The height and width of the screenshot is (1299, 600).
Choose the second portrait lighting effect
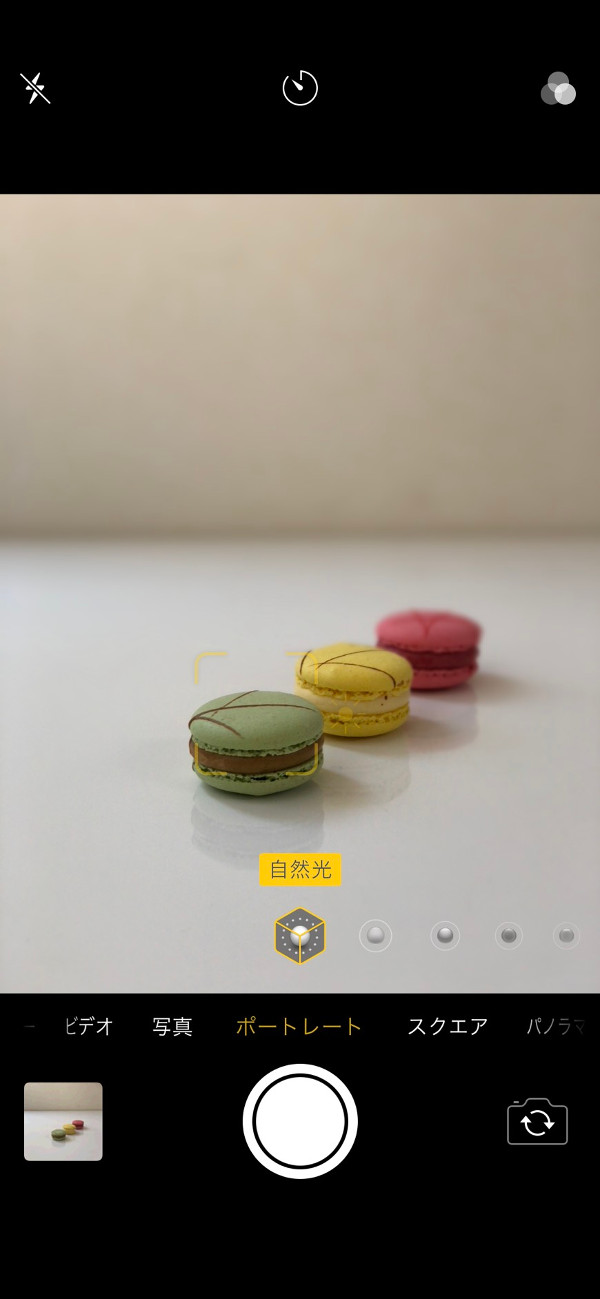pyautogui.click(x=375, y=936)
